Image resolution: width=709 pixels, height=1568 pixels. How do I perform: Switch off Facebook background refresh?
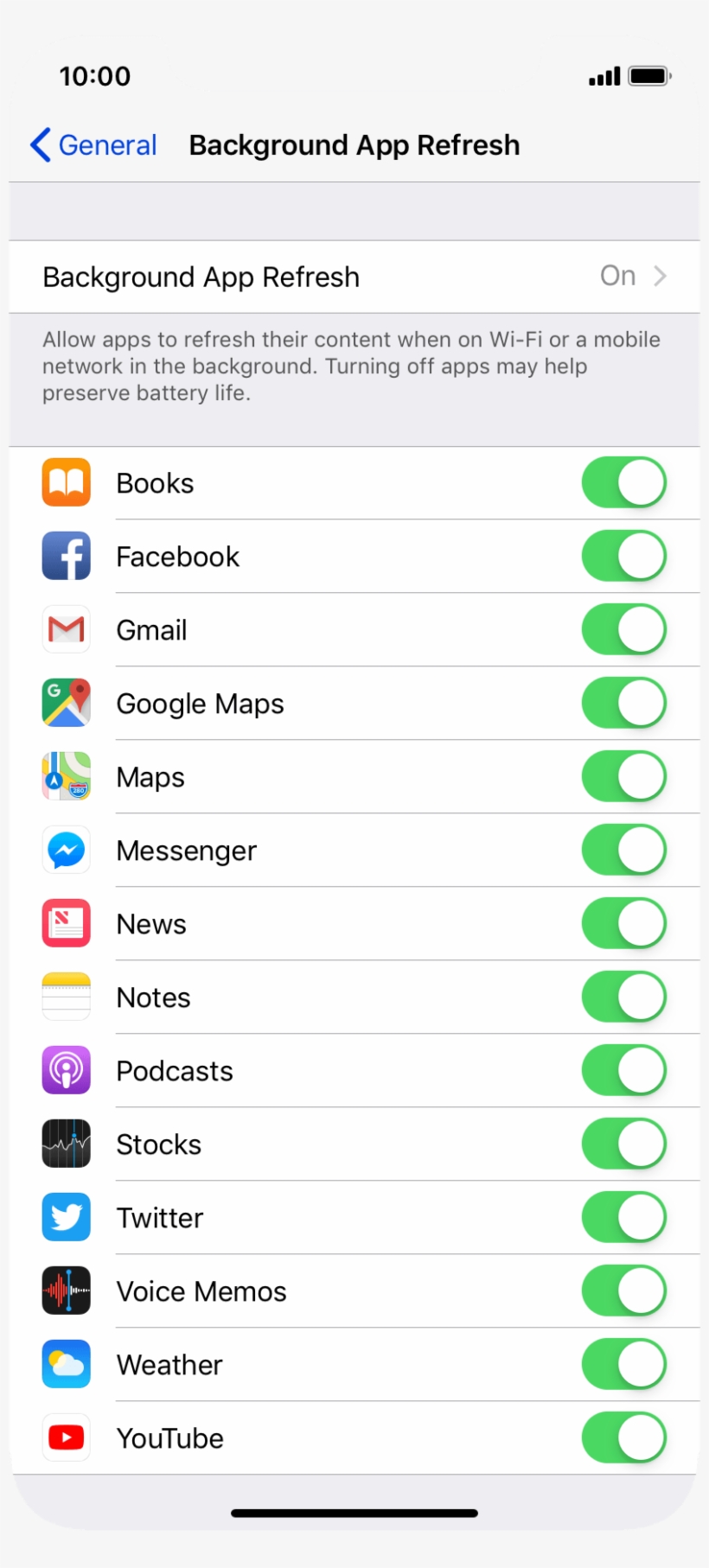(x=623, y=556)
